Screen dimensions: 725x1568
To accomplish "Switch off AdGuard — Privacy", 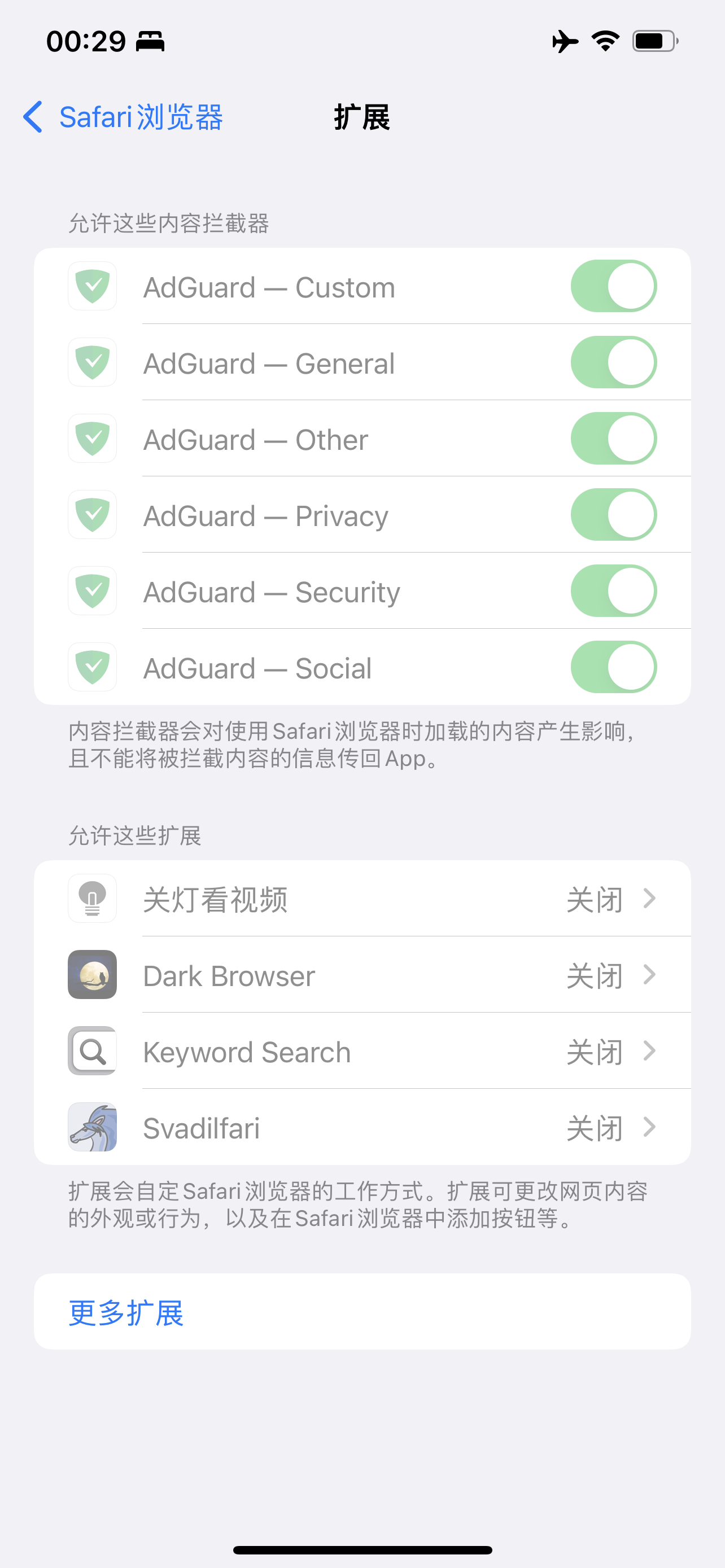I will coord(613,515).
